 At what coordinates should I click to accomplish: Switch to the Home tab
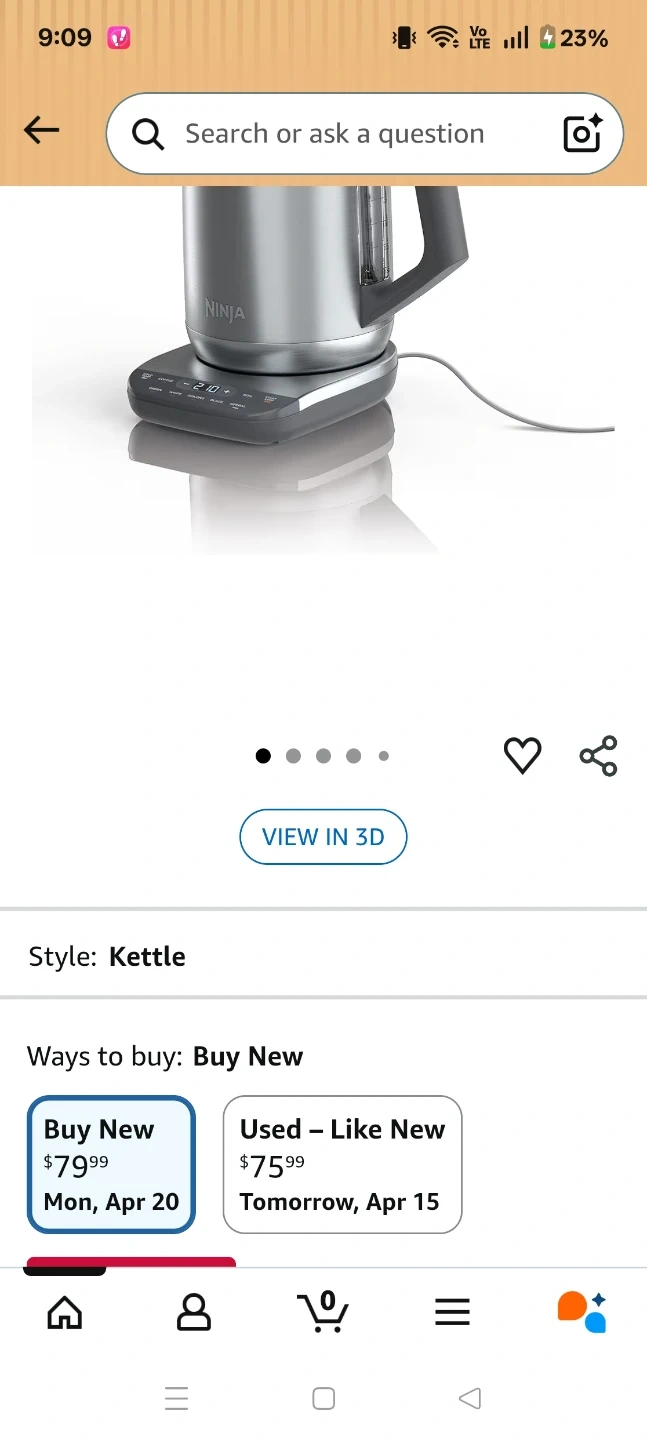pos(65,1312)
